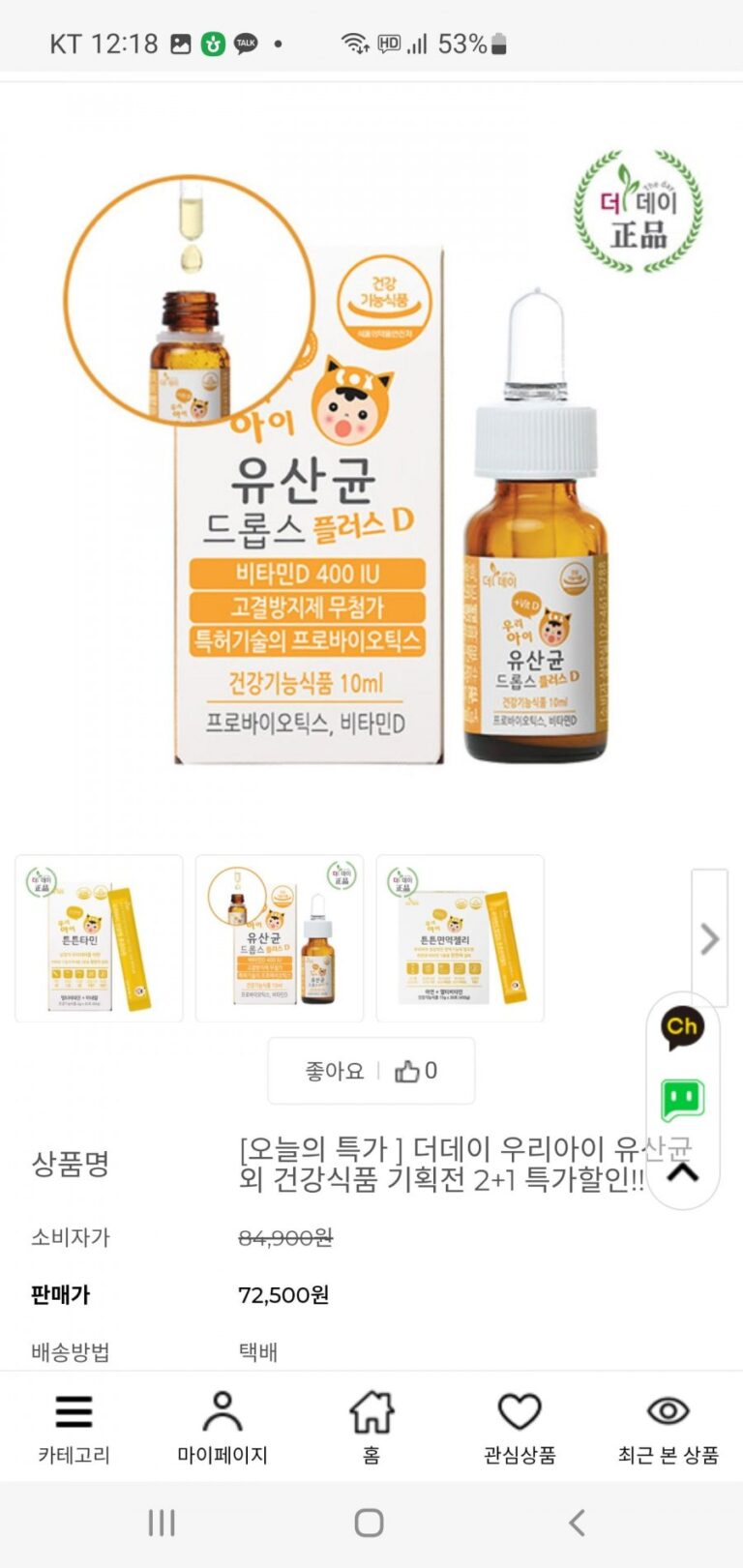This screenshot has width=743, height=1568.
Task: Open the 카테고리 menu
Action: [74, 1429]
